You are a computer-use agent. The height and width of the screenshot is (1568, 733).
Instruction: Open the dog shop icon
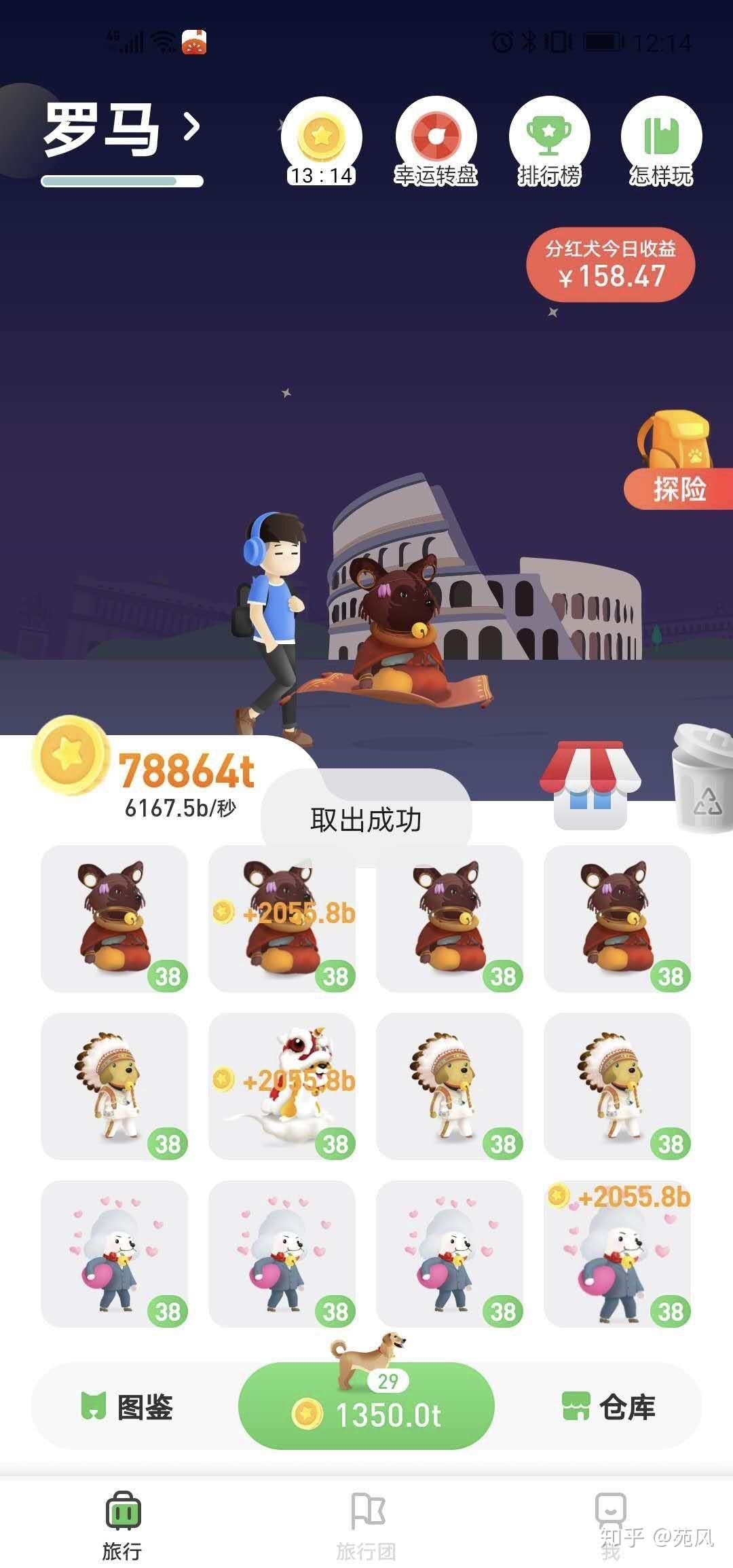click(590, 785)
